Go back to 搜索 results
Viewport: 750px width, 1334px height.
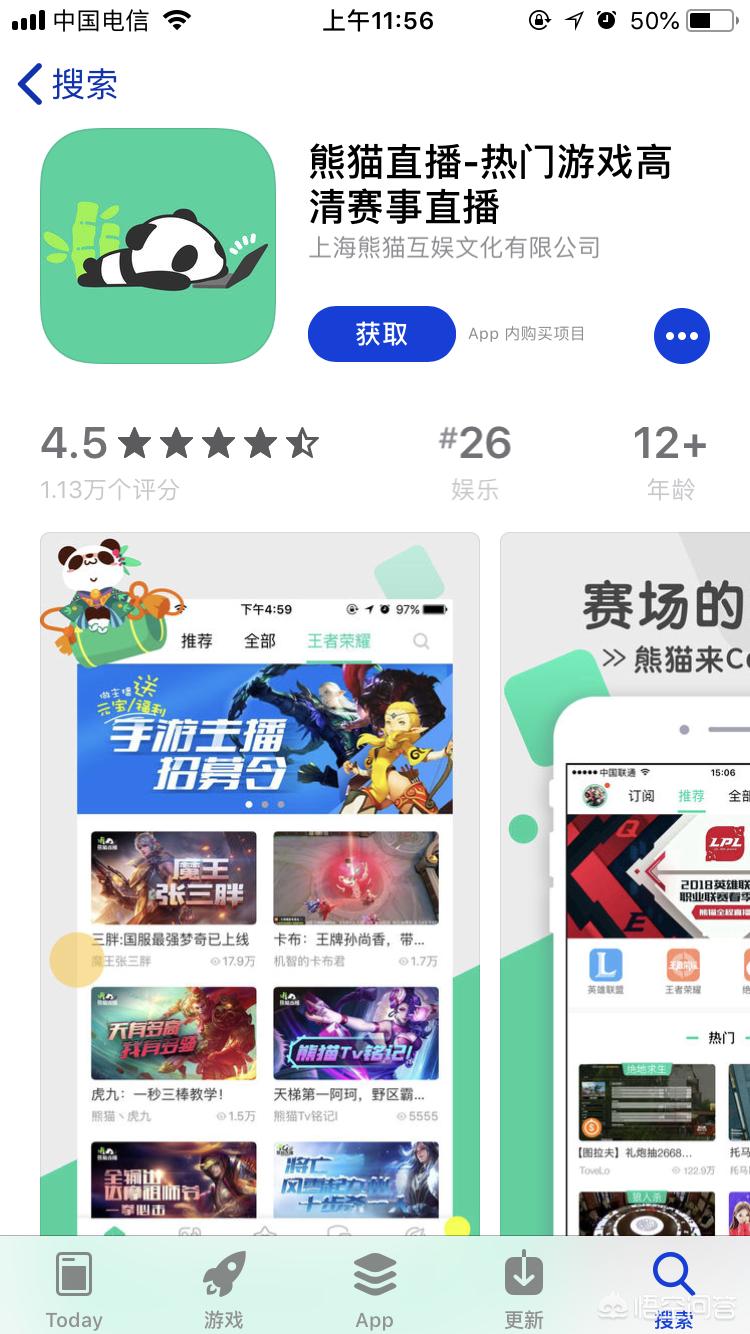[x=68, y=84]
